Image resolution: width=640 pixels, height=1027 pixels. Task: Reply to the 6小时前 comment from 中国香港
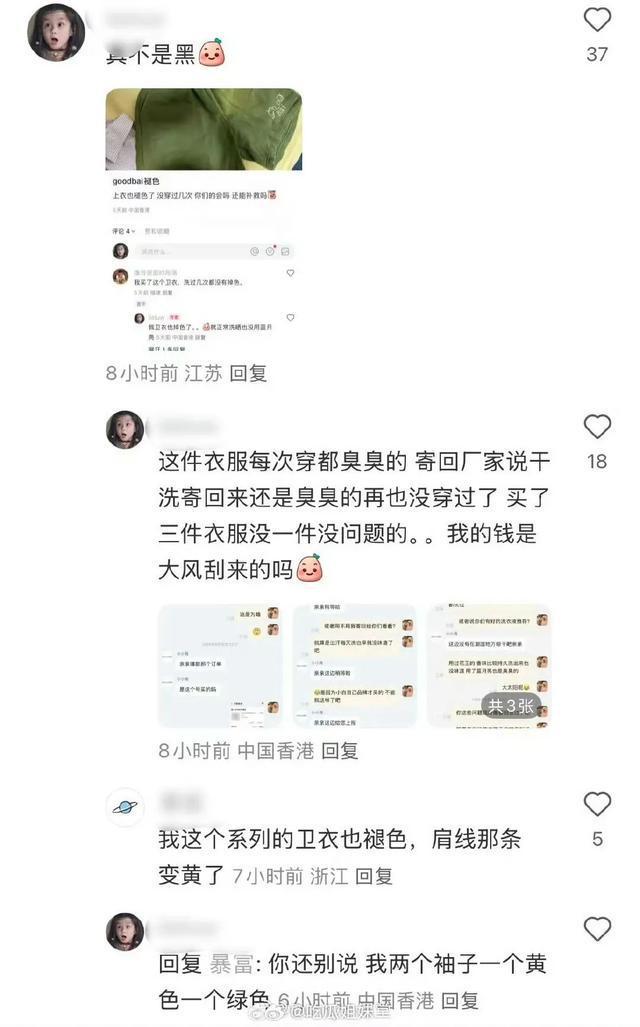coord(459,1000)
